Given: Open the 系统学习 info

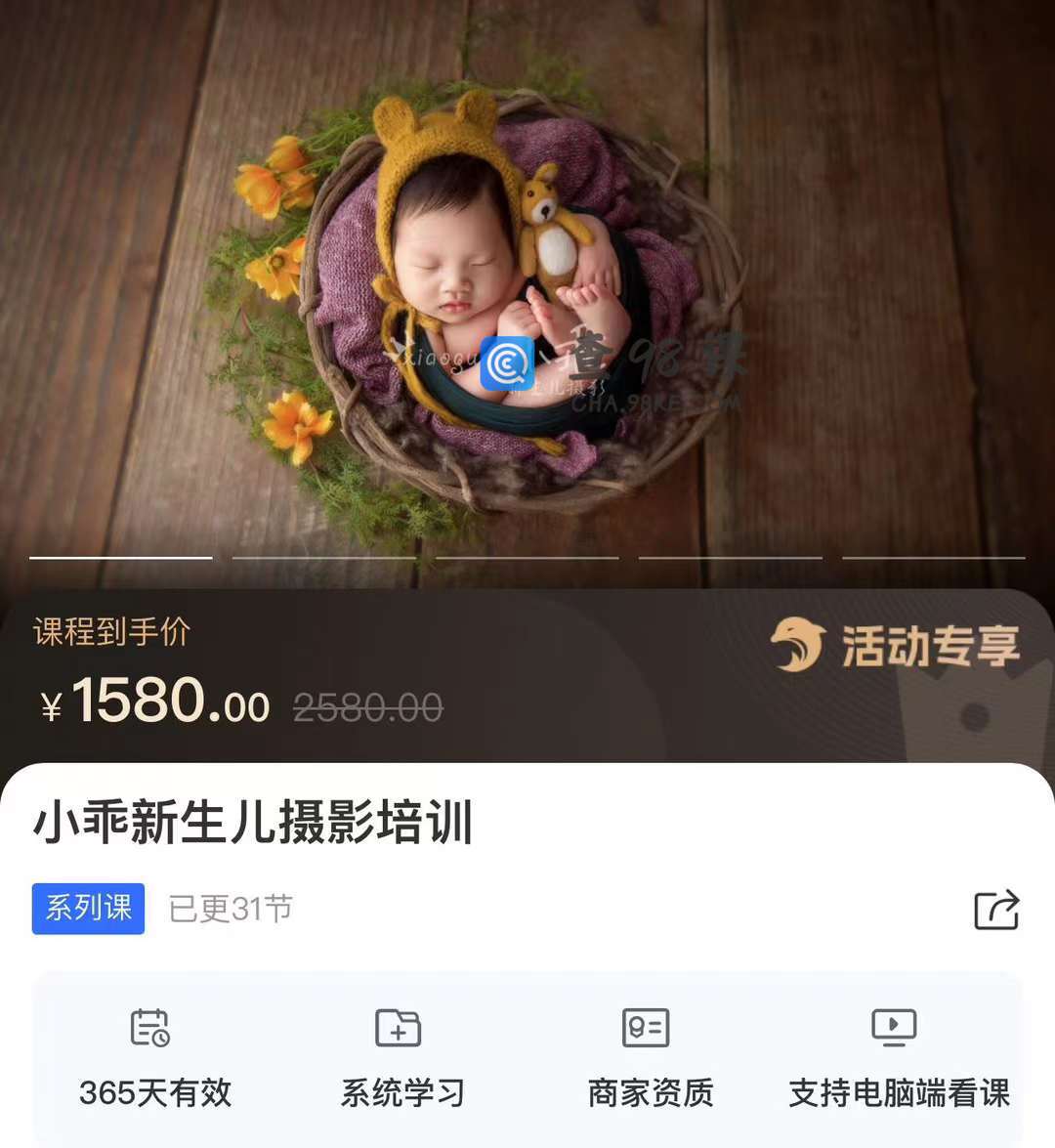Looking at the screenshot, I should point(401,1058).
